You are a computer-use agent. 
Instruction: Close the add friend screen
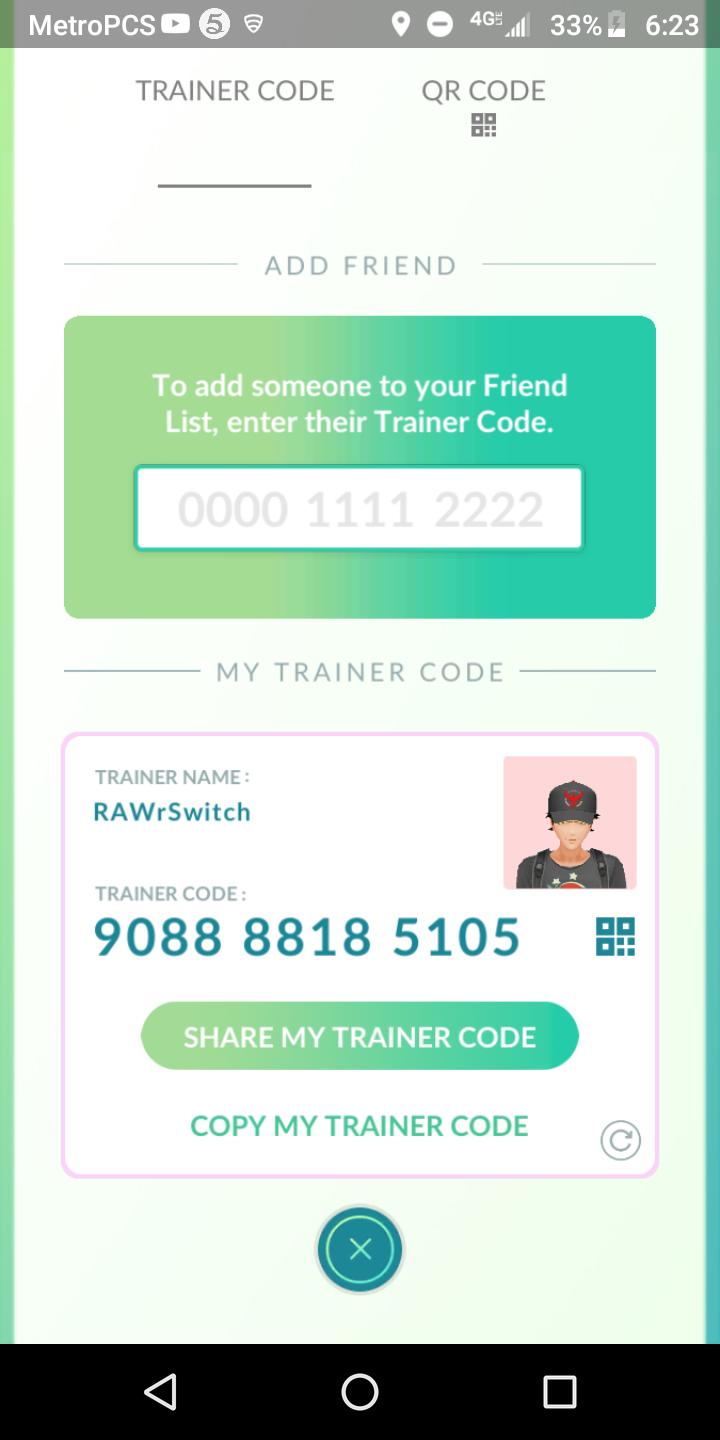coord(360,1249)
